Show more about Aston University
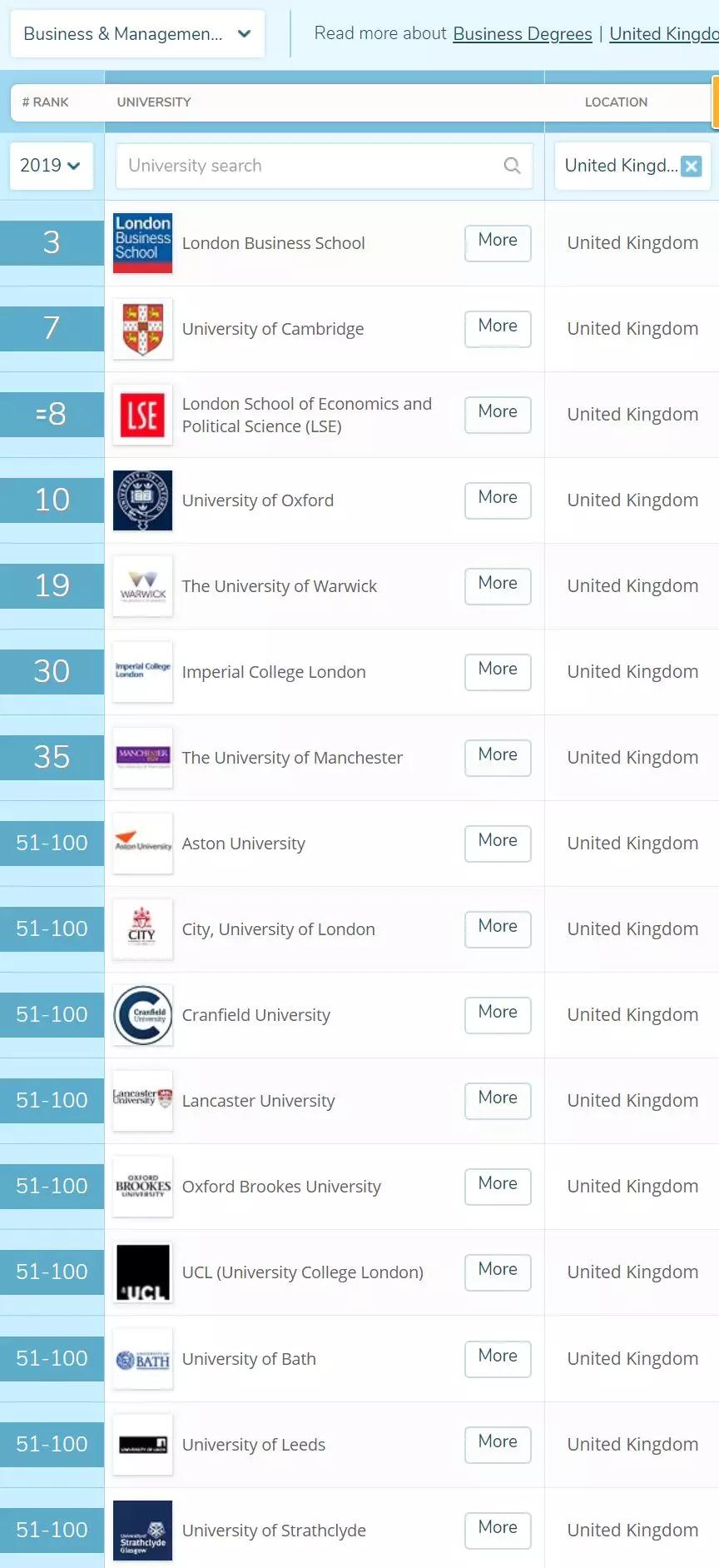719x1568 pixels. click(x=498, y=844)
